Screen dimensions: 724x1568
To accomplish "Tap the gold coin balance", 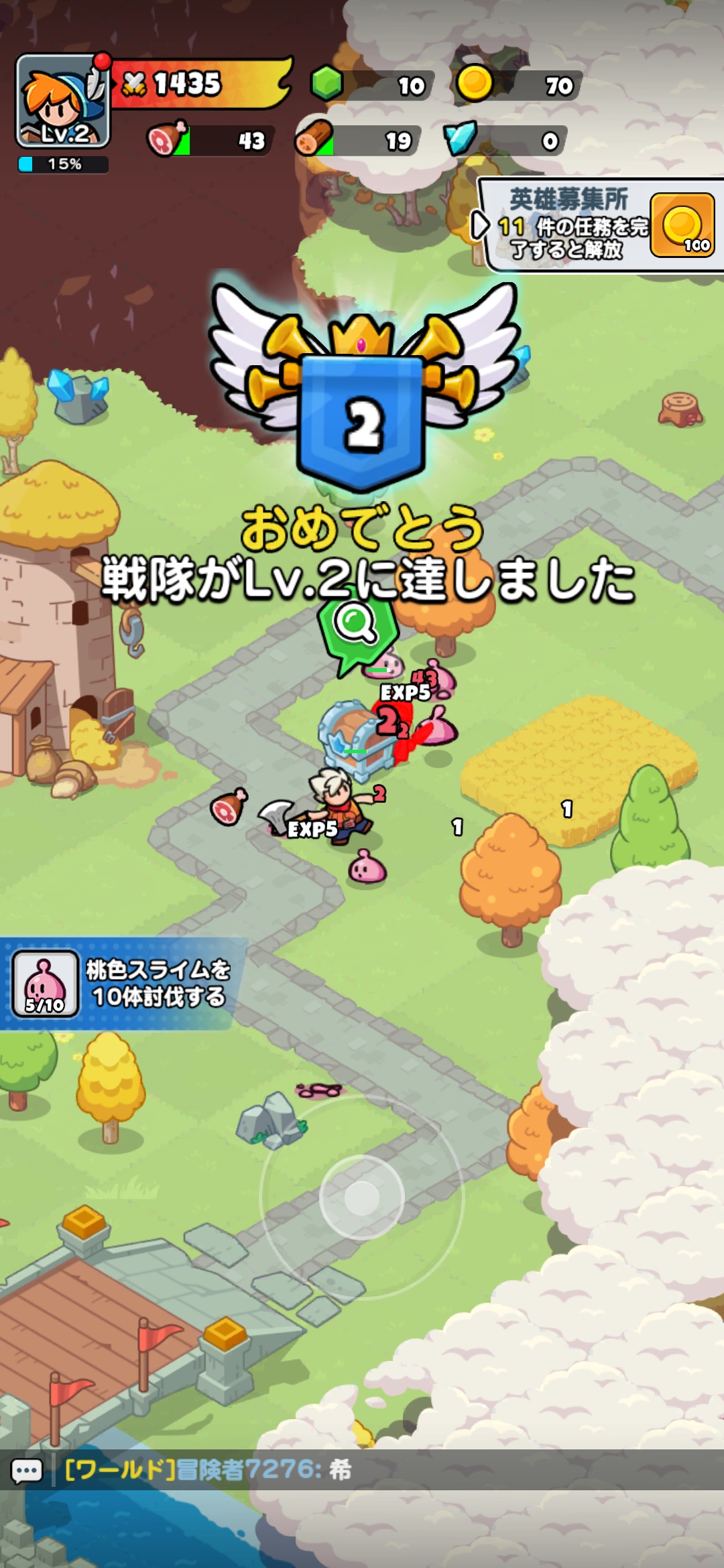I will click(516, 85).
